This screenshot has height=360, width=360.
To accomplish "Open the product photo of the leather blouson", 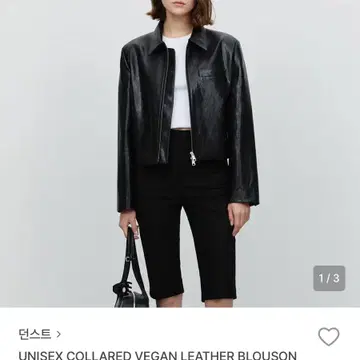I will coord(180,153).
